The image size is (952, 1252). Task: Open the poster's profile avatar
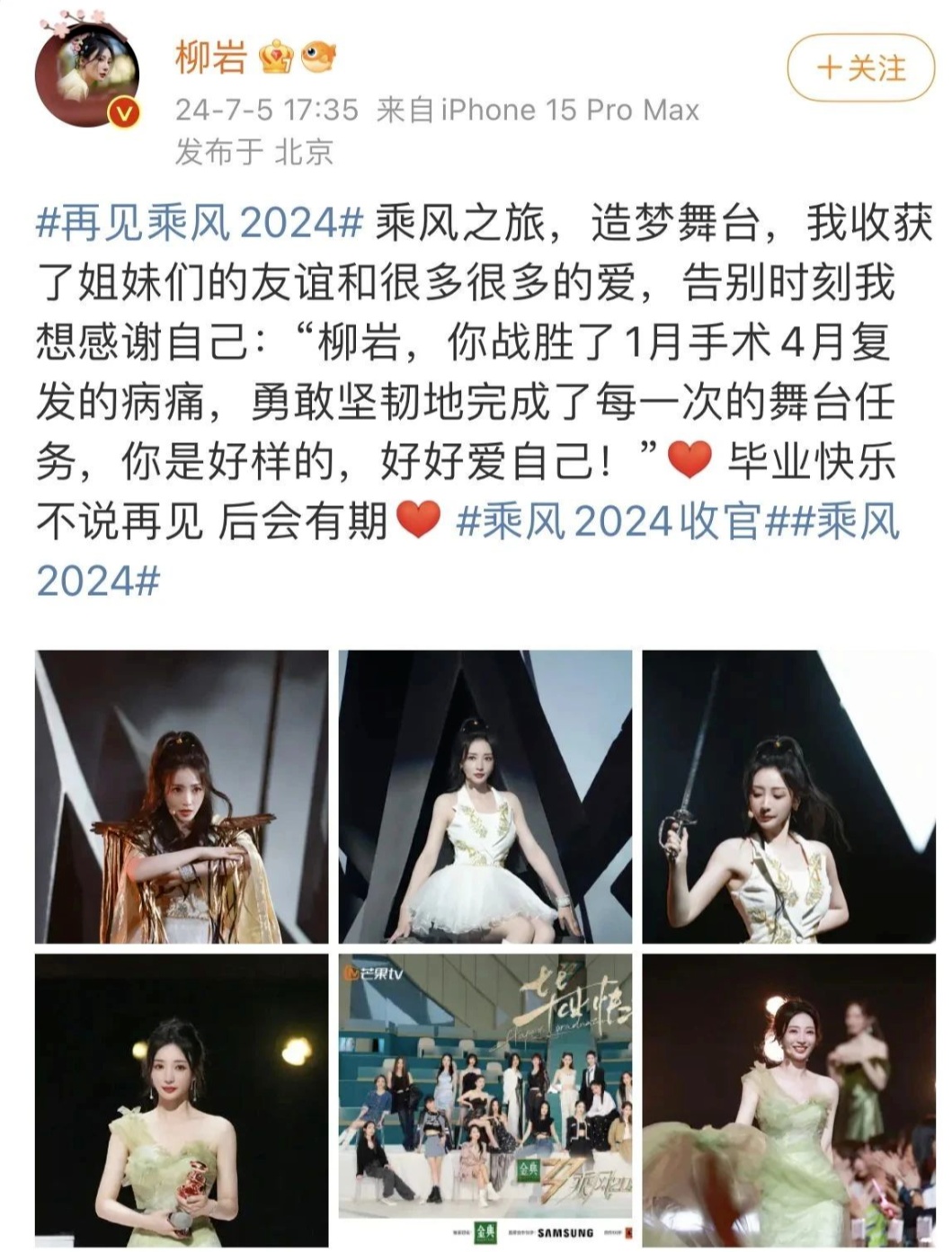[x=87, y=82]
